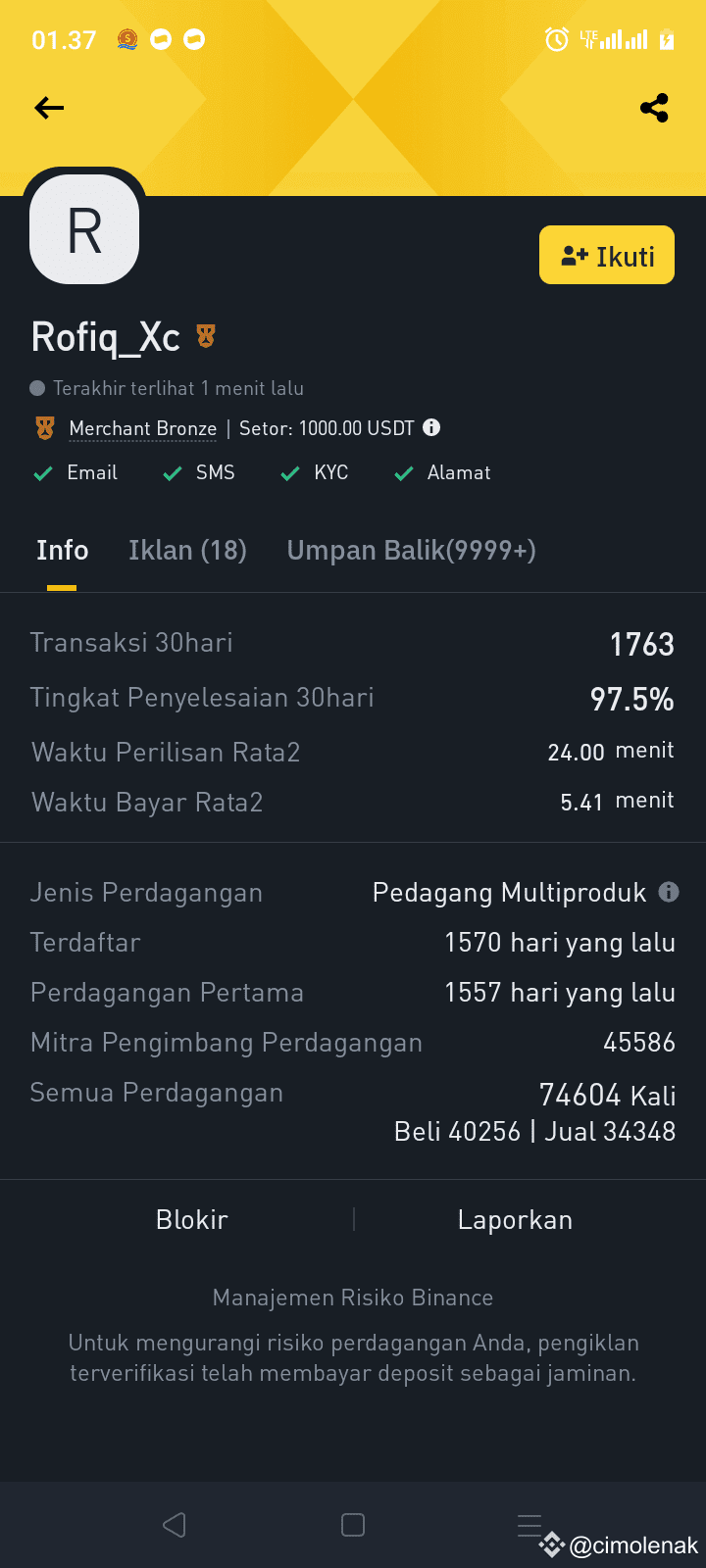Tap the R profile avatar
706x1568 pixels.
[x=84, y=227]
